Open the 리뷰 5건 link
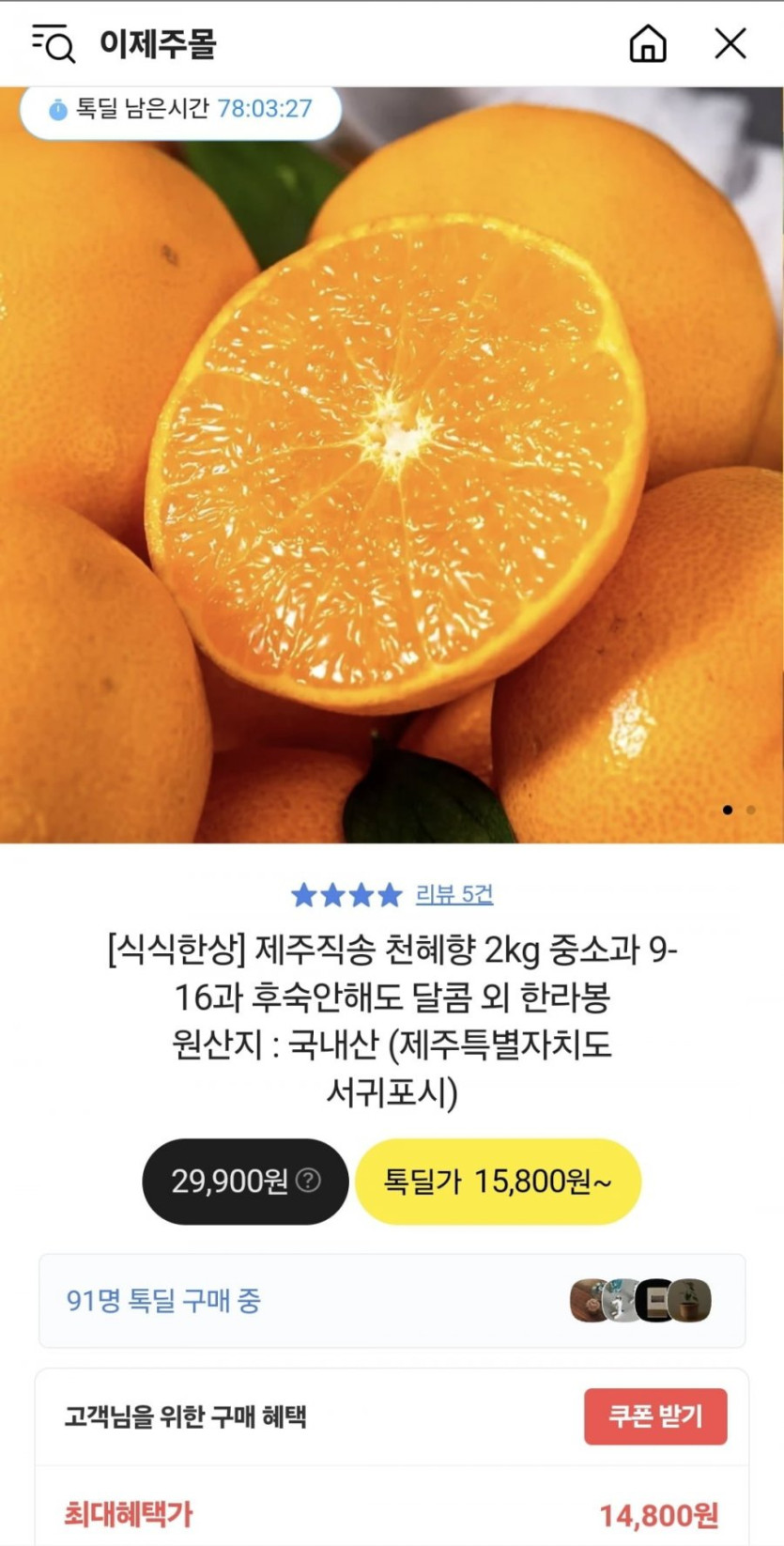This screenshot has height=1546, width=784. tap(454, 894)
